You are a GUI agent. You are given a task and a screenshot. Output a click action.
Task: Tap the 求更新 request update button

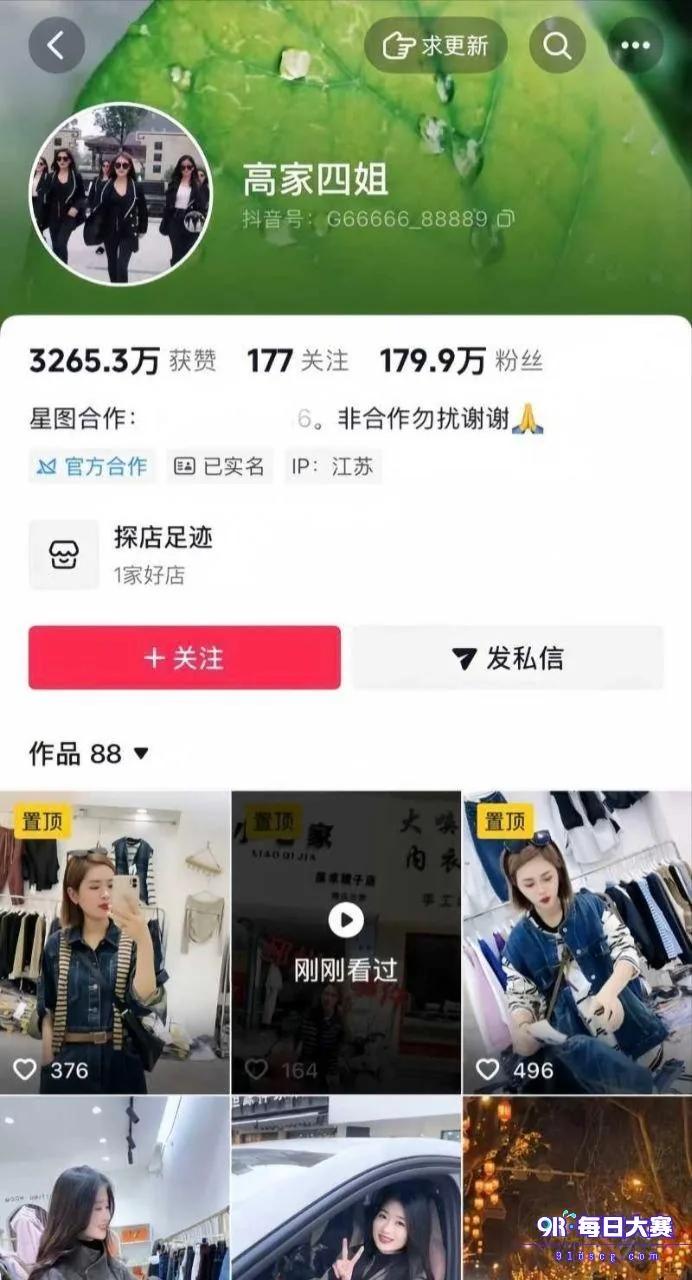(x=435, y=45)
